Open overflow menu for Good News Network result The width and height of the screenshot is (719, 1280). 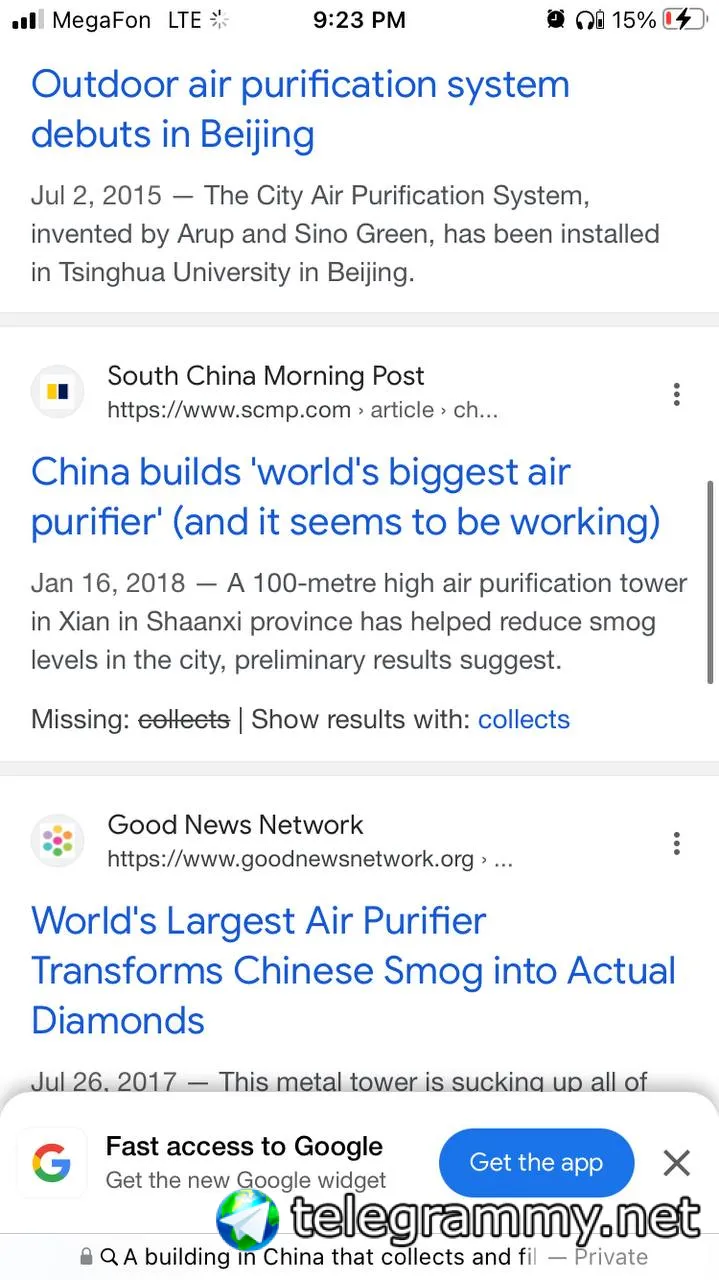click(677, 843)
